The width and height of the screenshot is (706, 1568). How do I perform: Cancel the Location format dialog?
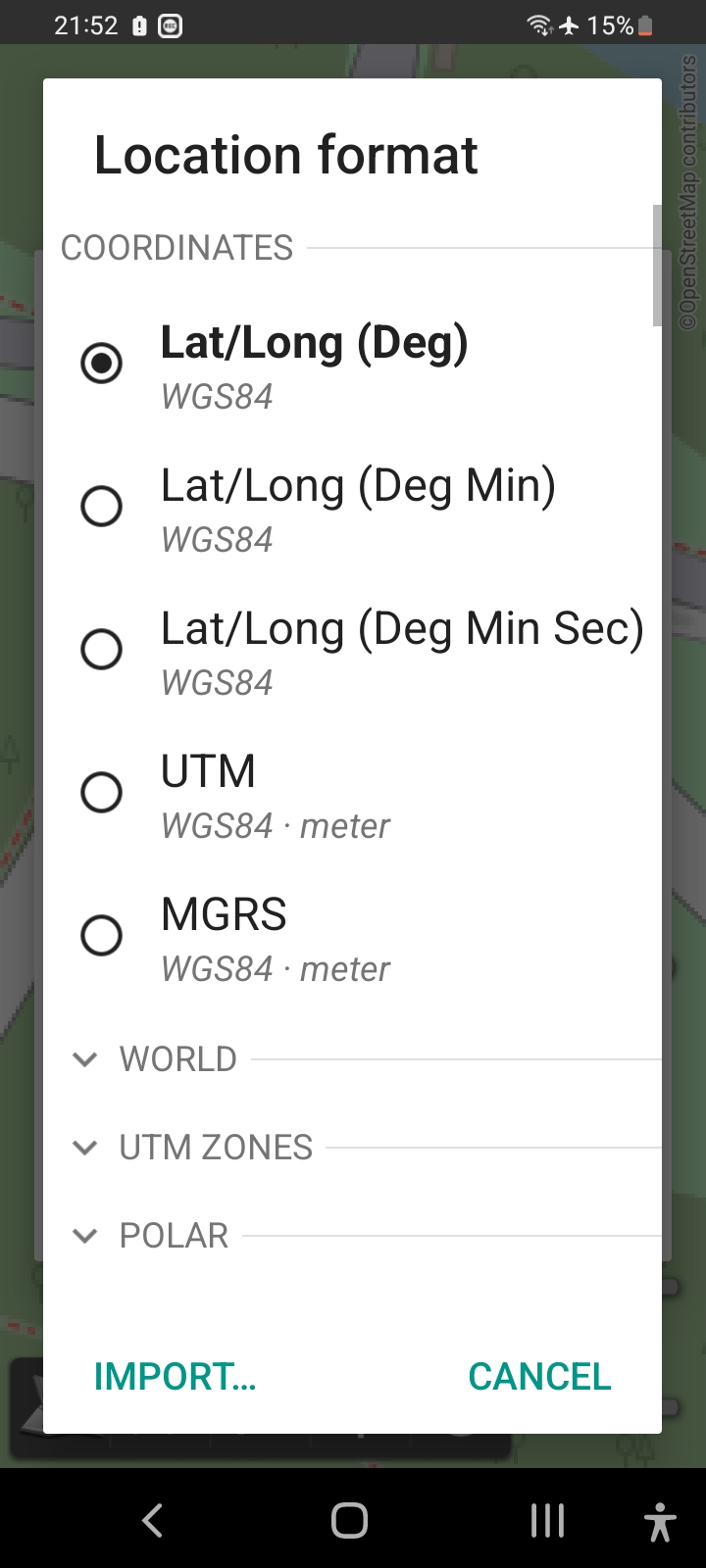(x=539, y=1377)
